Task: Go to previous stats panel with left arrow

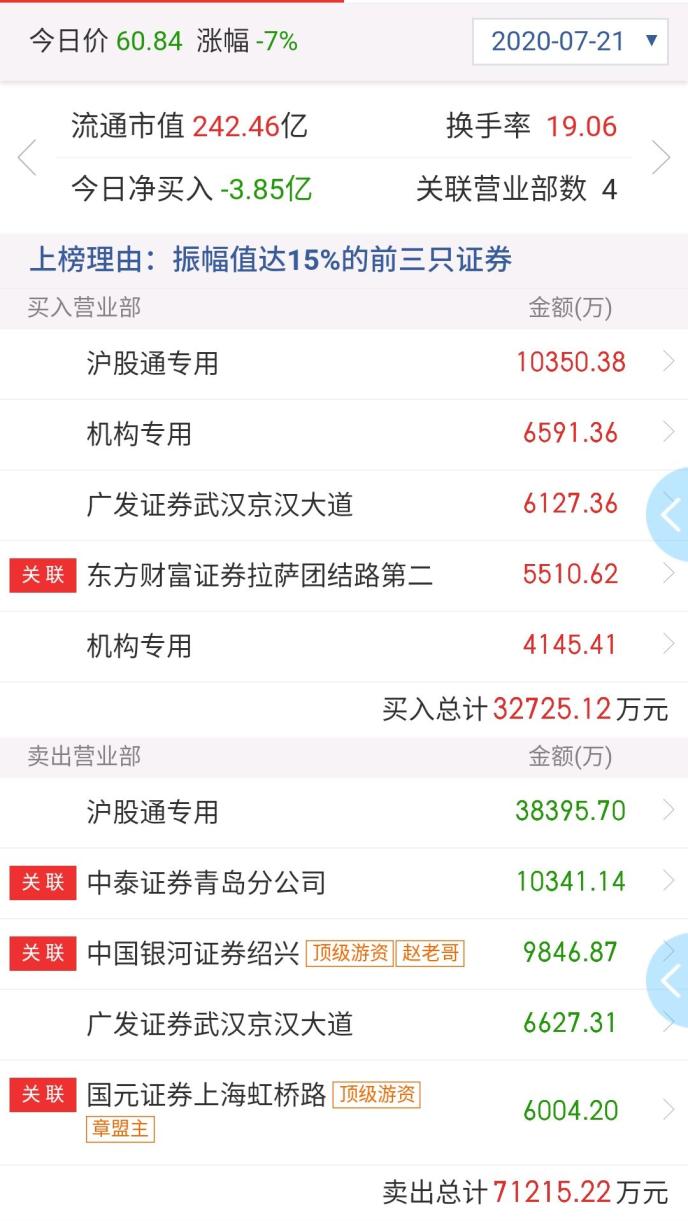Action: 28,158
